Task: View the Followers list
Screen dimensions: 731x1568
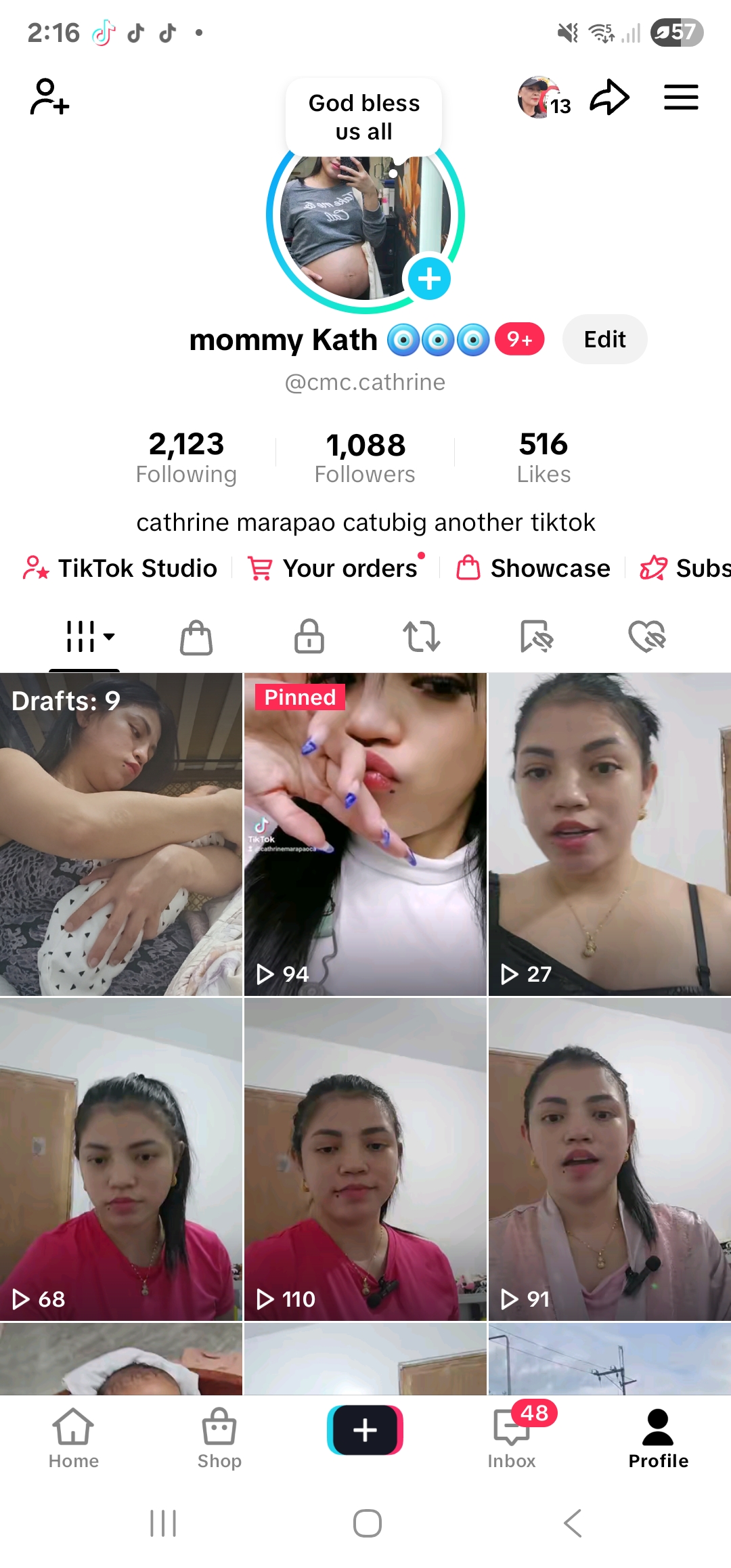Action: click(365, 458)
